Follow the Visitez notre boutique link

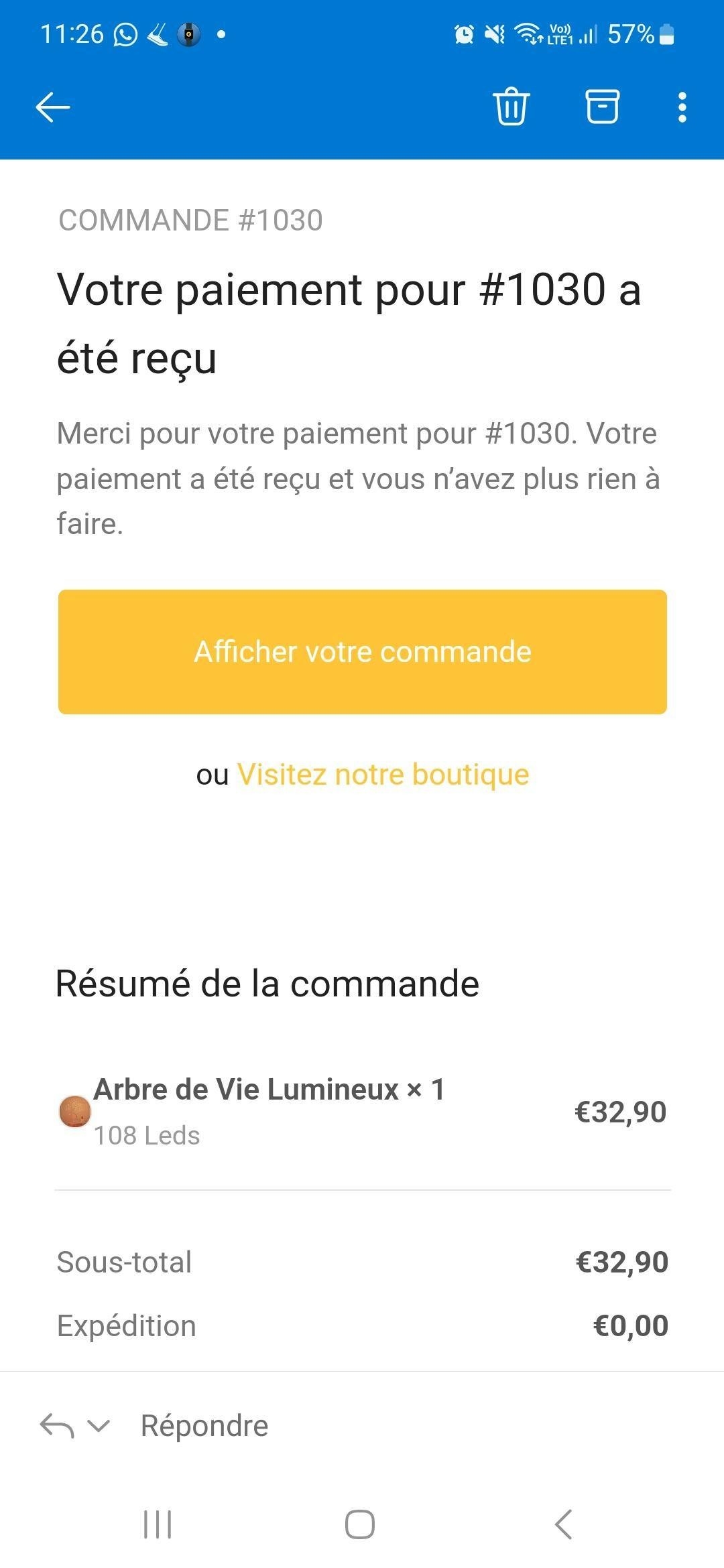tap(383, 775)
